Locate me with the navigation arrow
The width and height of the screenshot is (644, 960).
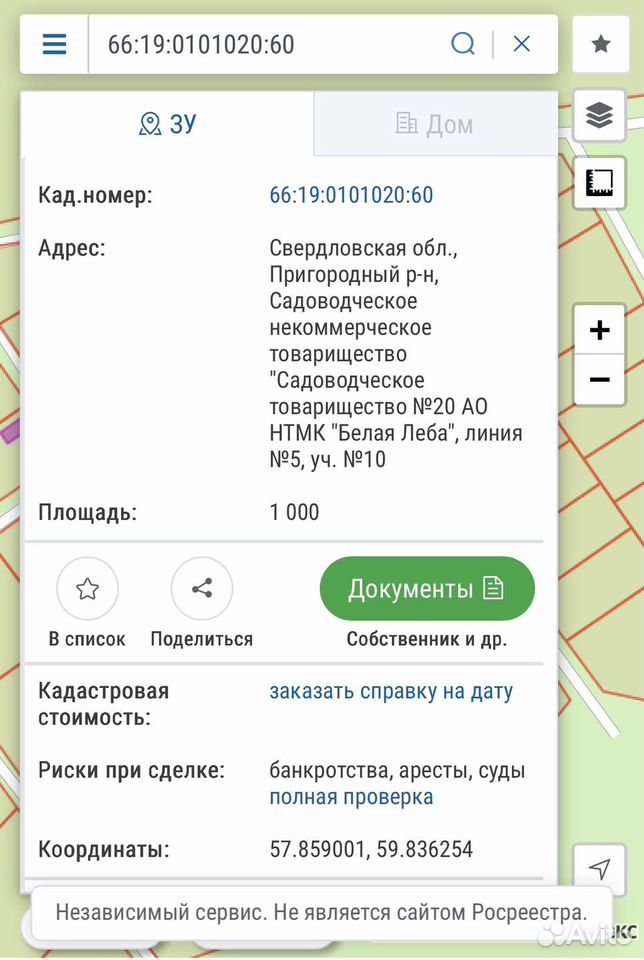[x=599, y=868]
